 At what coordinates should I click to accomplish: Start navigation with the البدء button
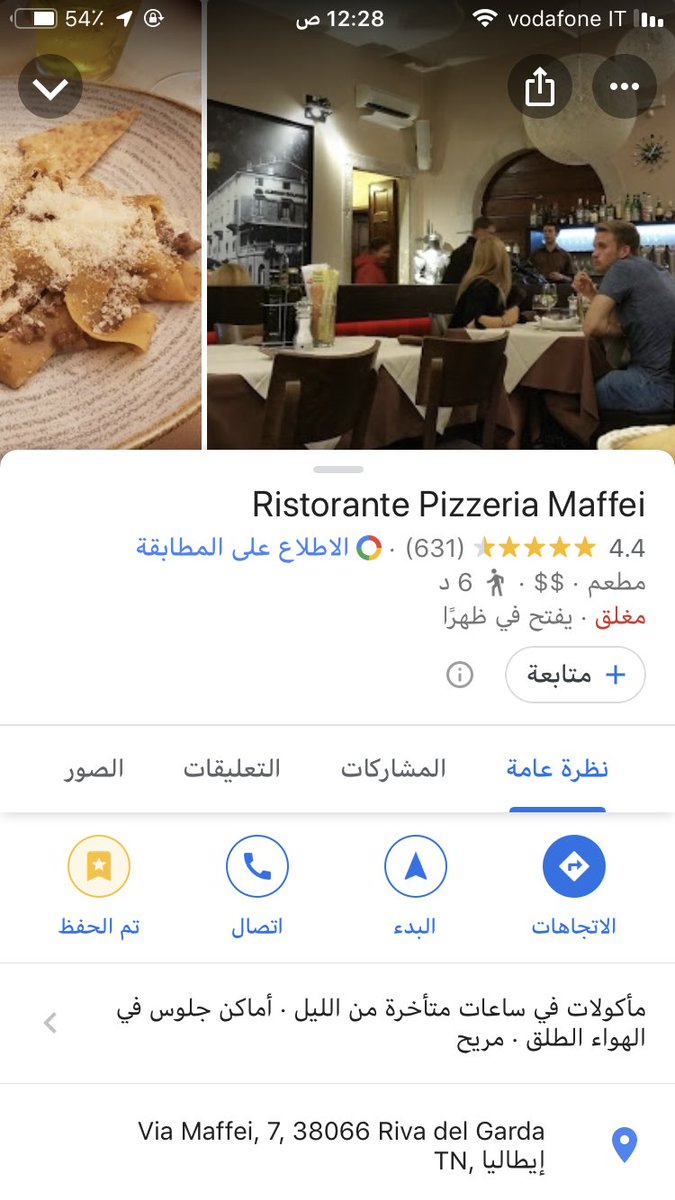click(415, 885)
